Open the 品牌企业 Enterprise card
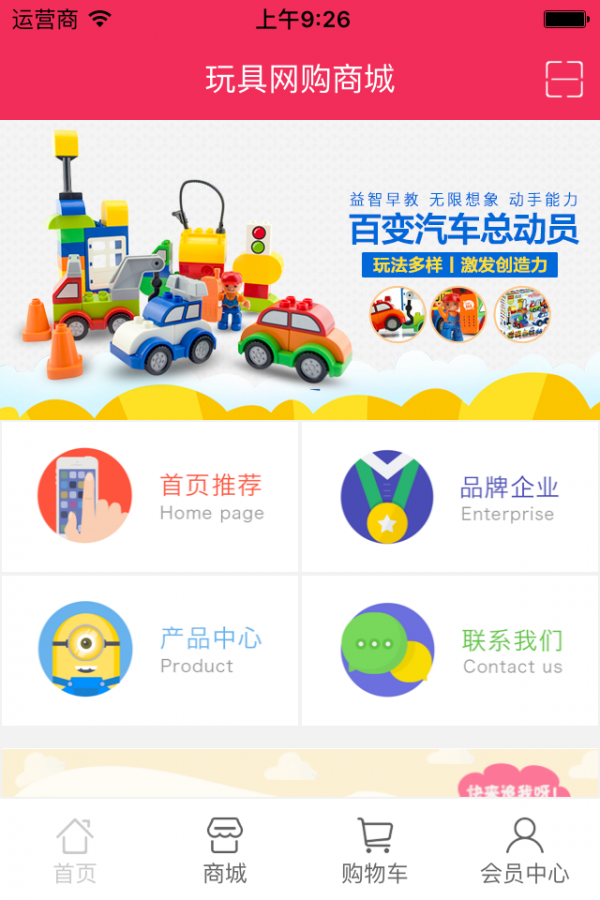 pyautogui.click(x=450, y=497)
